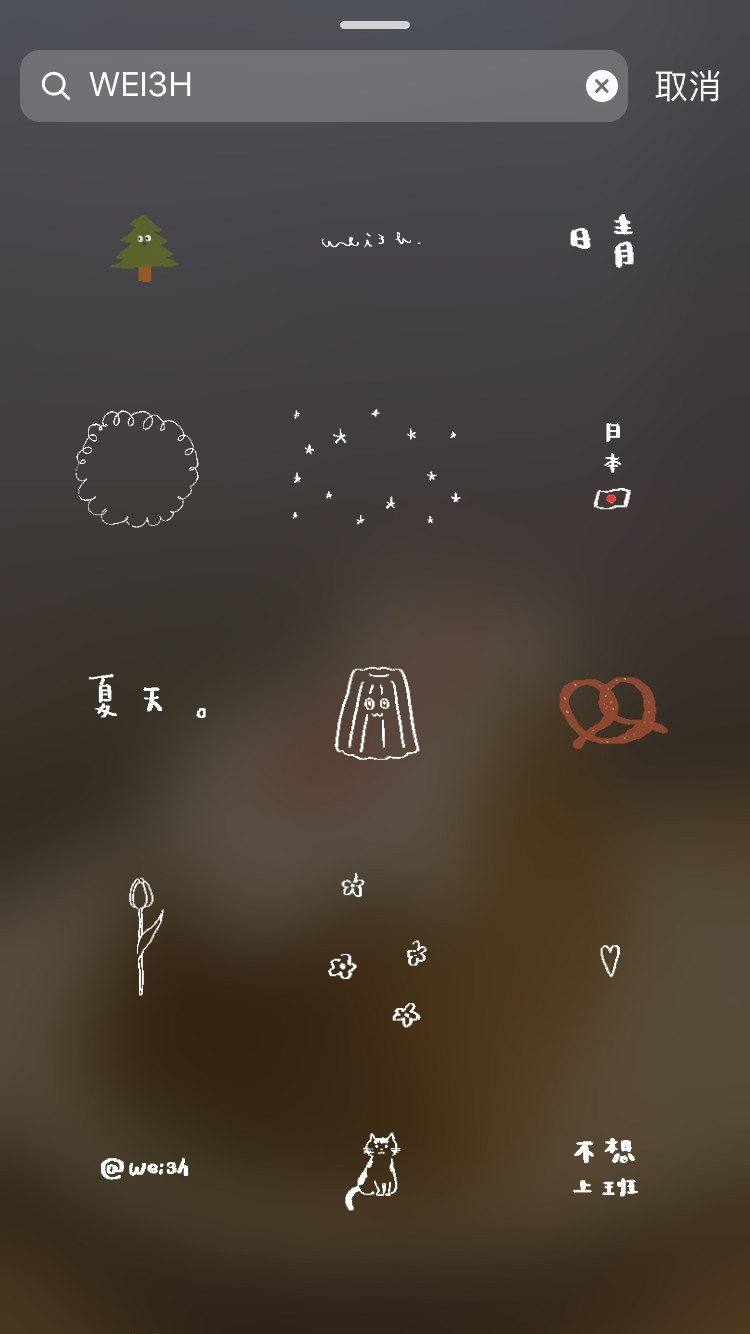
Task: Add the cursive wei3h. signature sticker
Action: pos(372,240)
